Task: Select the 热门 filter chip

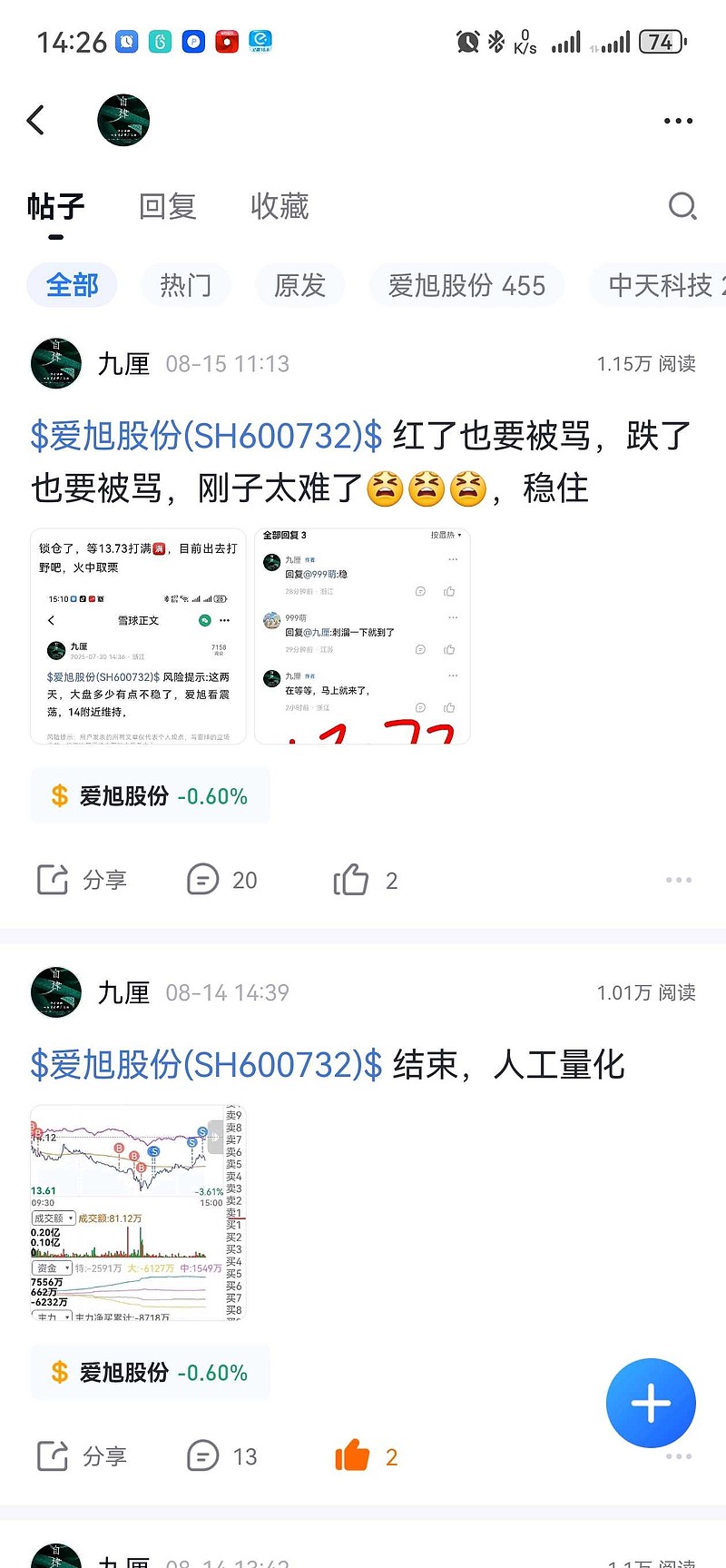Action: (185, 285)
